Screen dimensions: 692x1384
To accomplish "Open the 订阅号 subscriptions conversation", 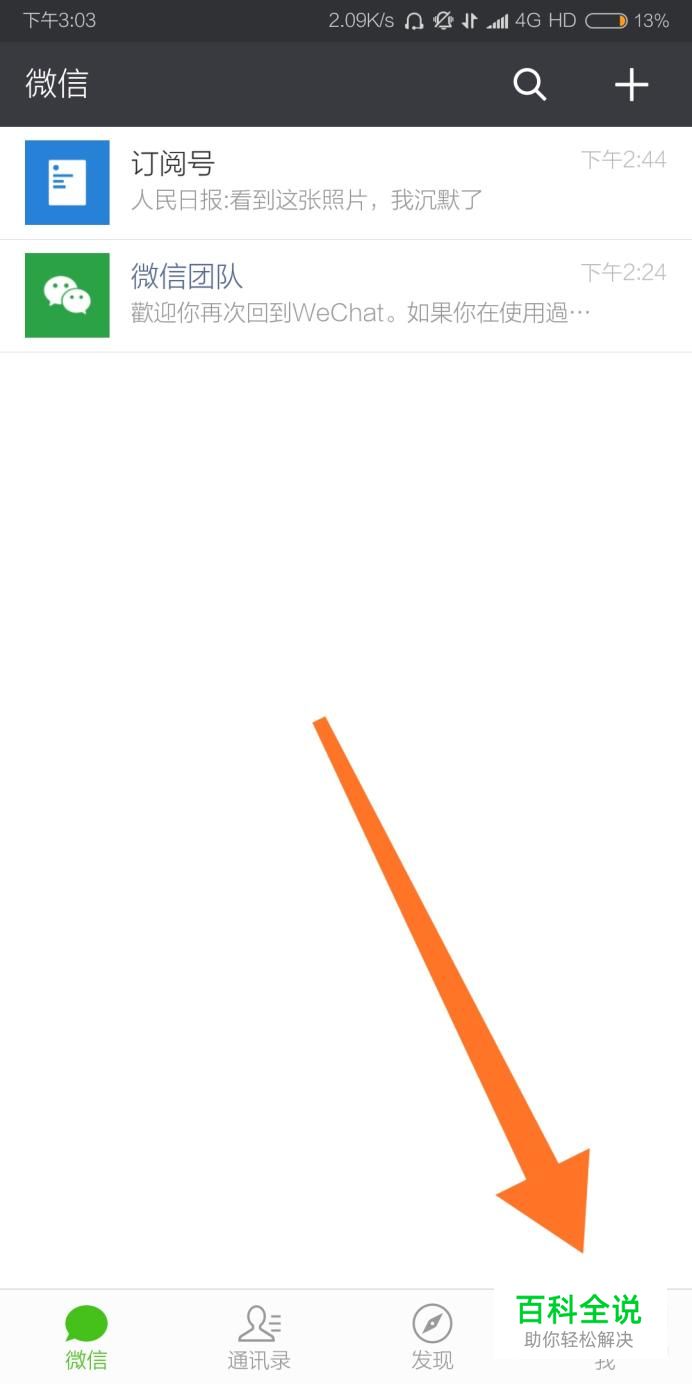I will (x=346, y=183).
